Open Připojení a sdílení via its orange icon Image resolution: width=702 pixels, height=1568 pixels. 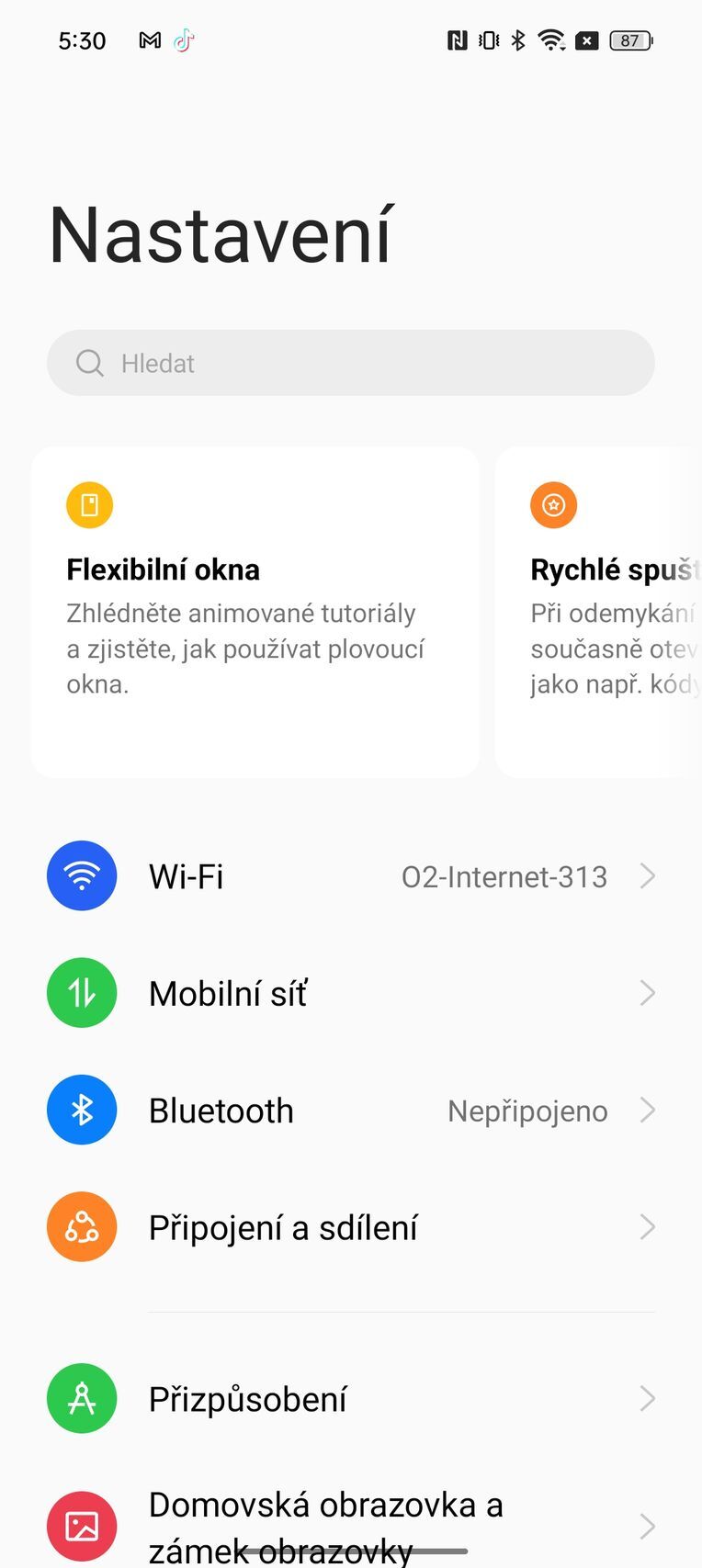[82, 1226]
